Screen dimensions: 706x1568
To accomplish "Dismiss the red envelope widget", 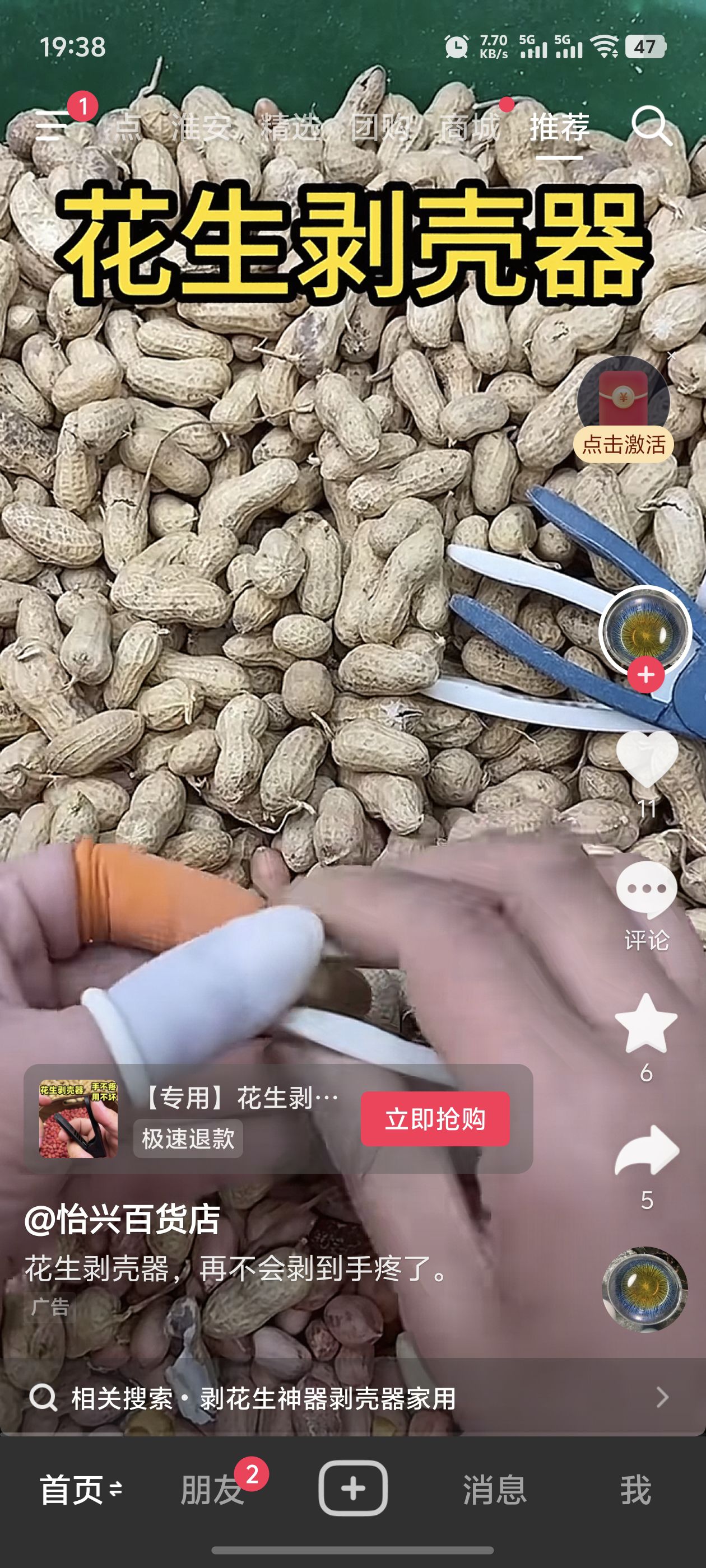I will tap(671, 356).
